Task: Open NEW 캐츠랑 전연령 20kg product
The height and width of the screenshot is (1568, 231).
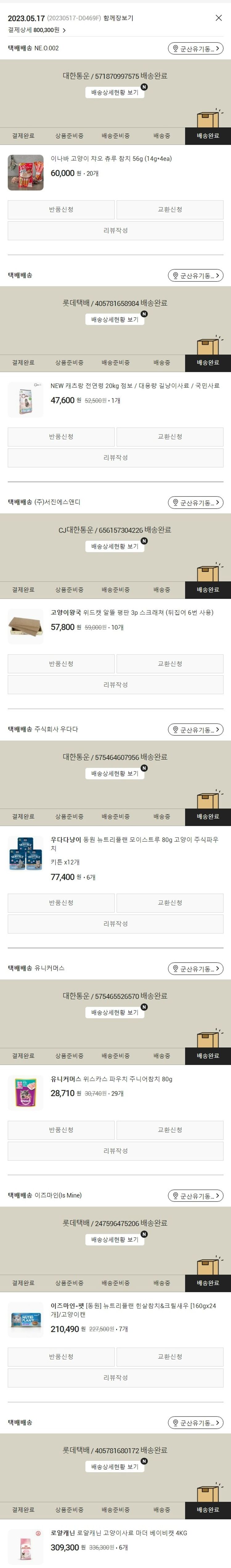Action: (134, 386)
